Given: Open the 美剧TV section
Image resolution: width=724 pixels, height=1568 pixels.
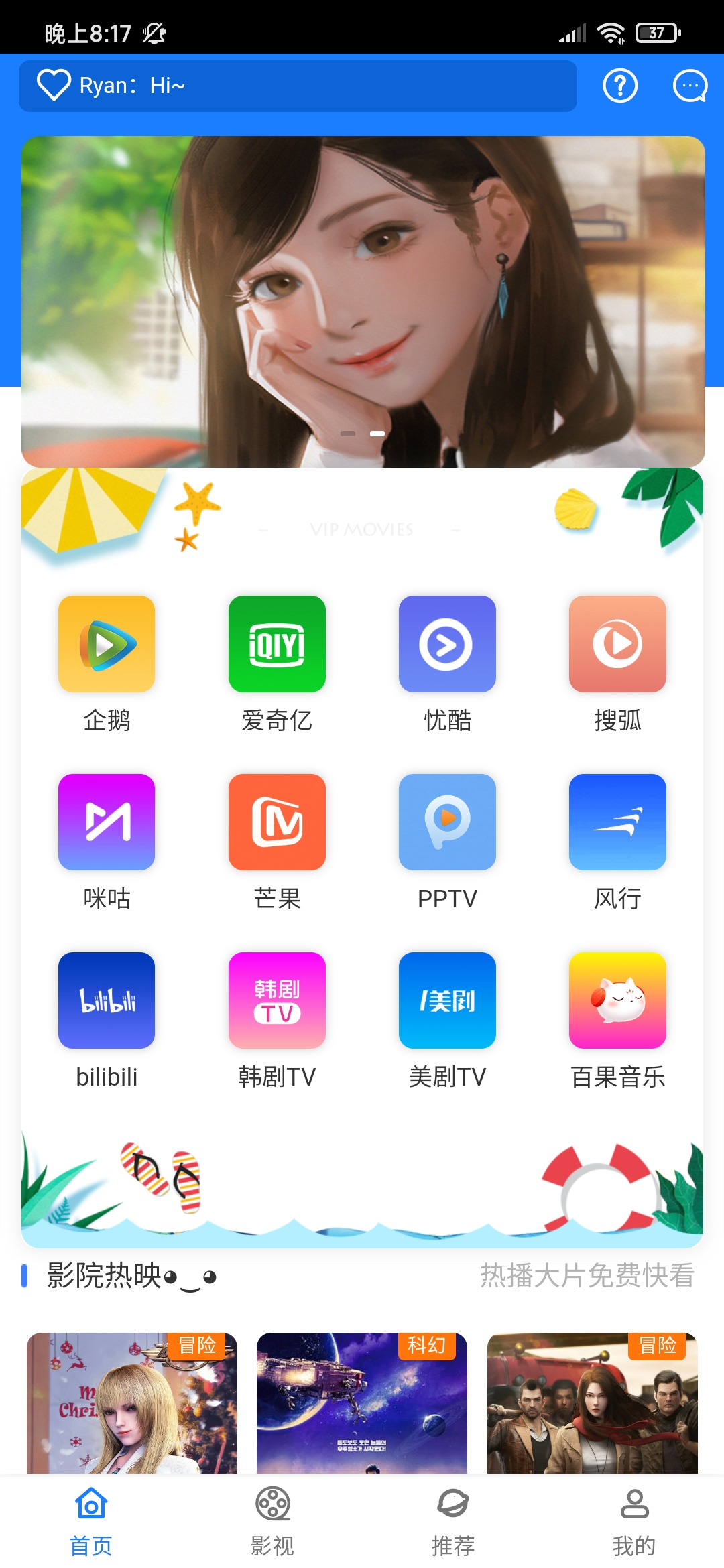Looking at the screenshot, I should click(x=447, y=1000).
